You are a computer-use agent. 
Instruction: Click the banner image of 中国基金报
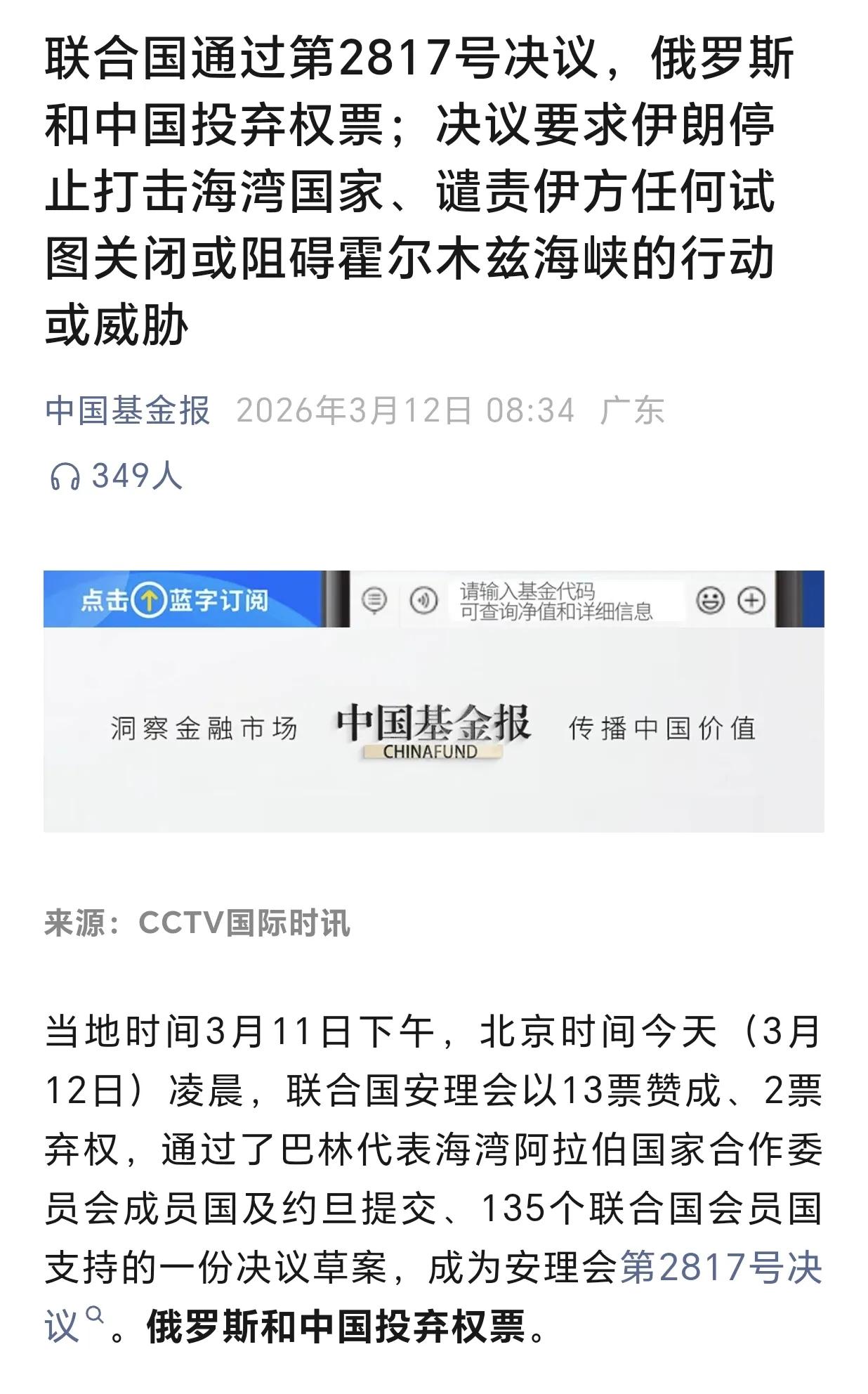pyautogui.click(x=434, y=703)
